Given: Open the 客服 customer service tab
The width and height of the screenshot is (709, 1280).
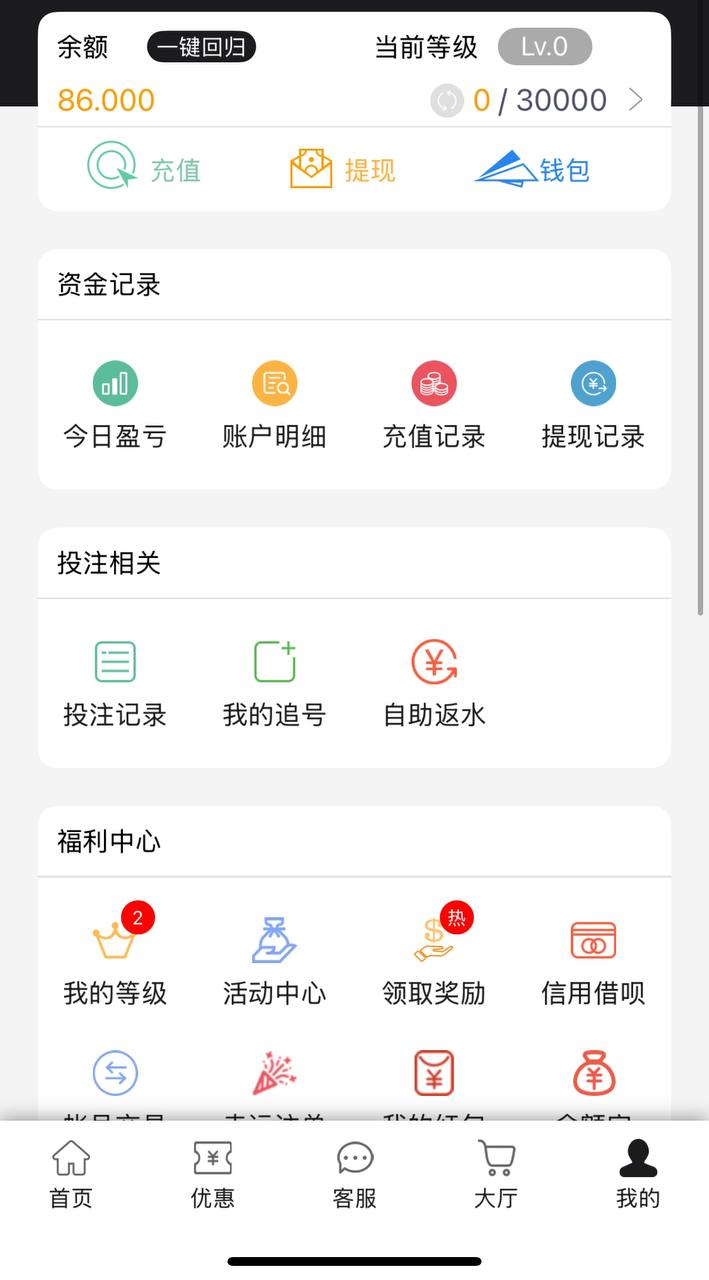Looking at the screenshot, I should pos(355,1175).
